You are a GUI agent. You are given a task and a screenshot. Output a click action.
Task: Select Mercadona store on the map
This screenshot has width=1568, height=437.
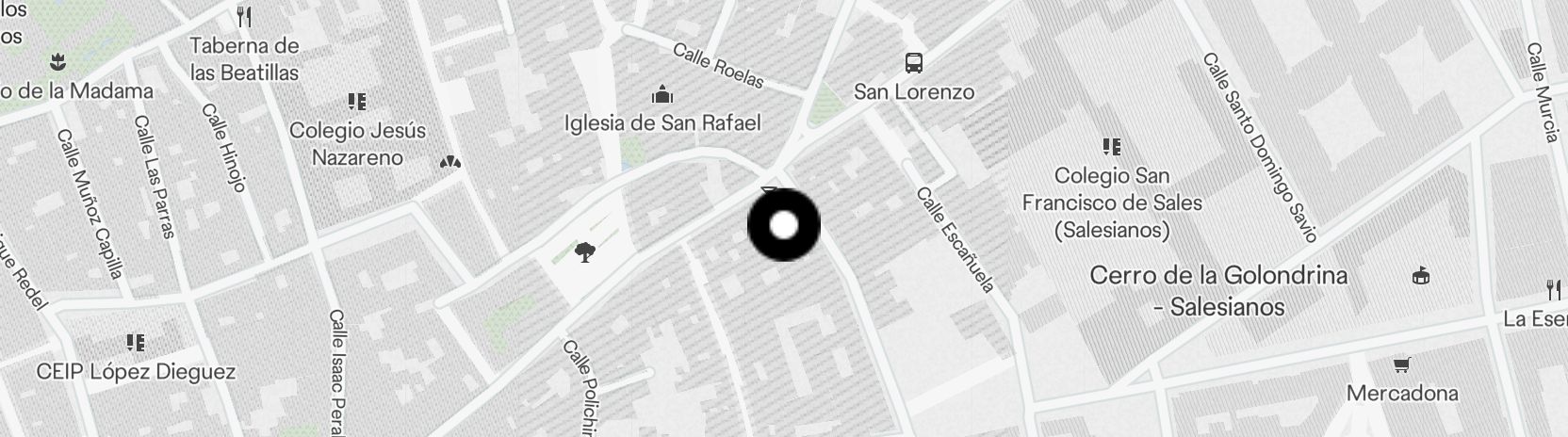[1402, 365]
